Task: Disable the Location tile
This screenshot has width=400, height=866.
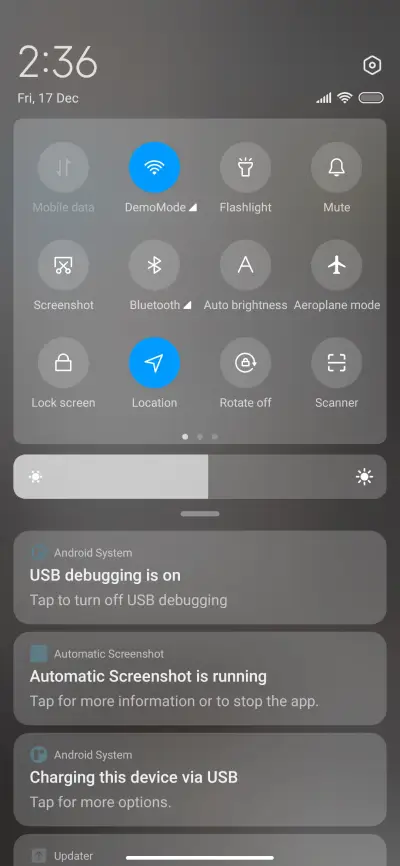Action: (154, 363)
